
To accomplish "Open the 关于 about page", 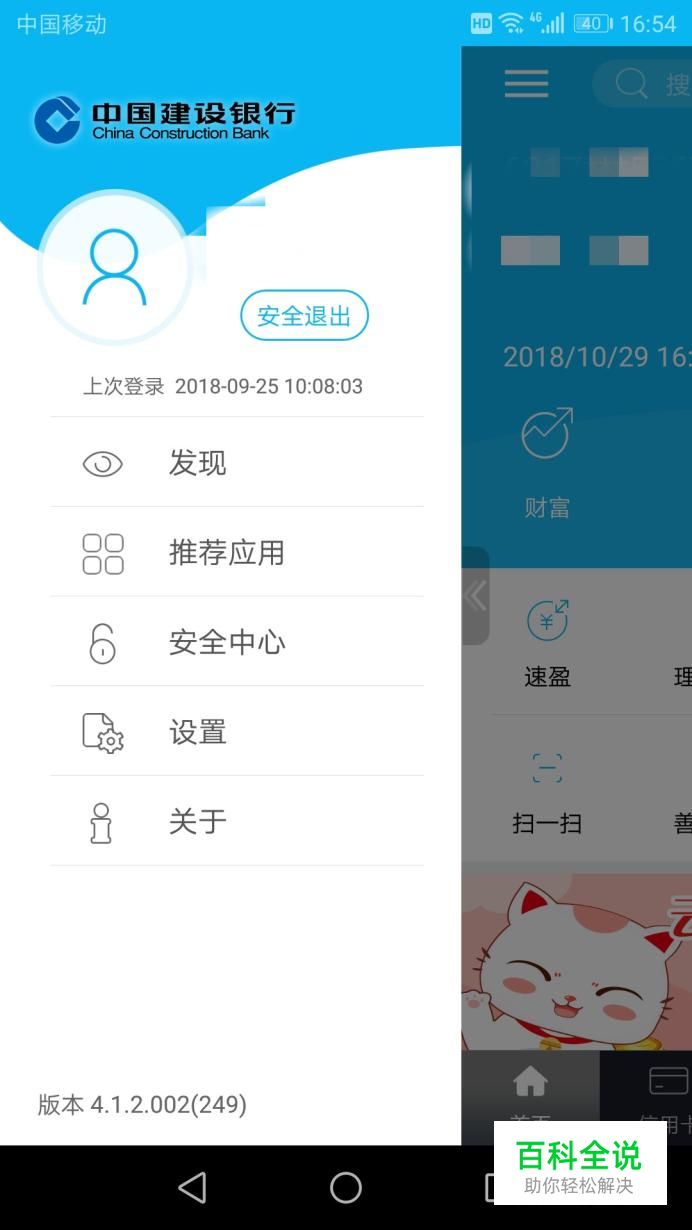I will point(237,822).
